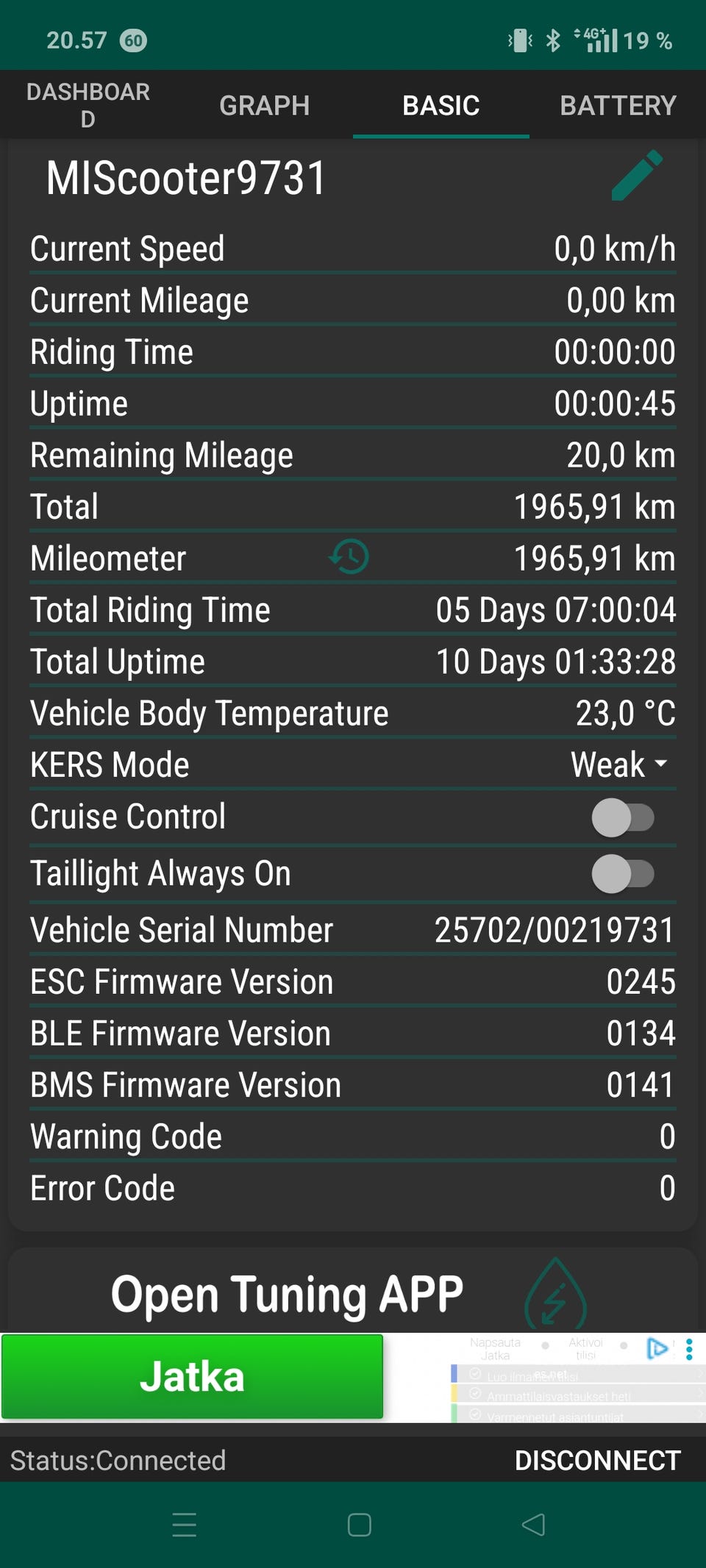Edit the scooter name with the pencil icon
This screenshot has width=706, height=1568.
tap(636, 176)
